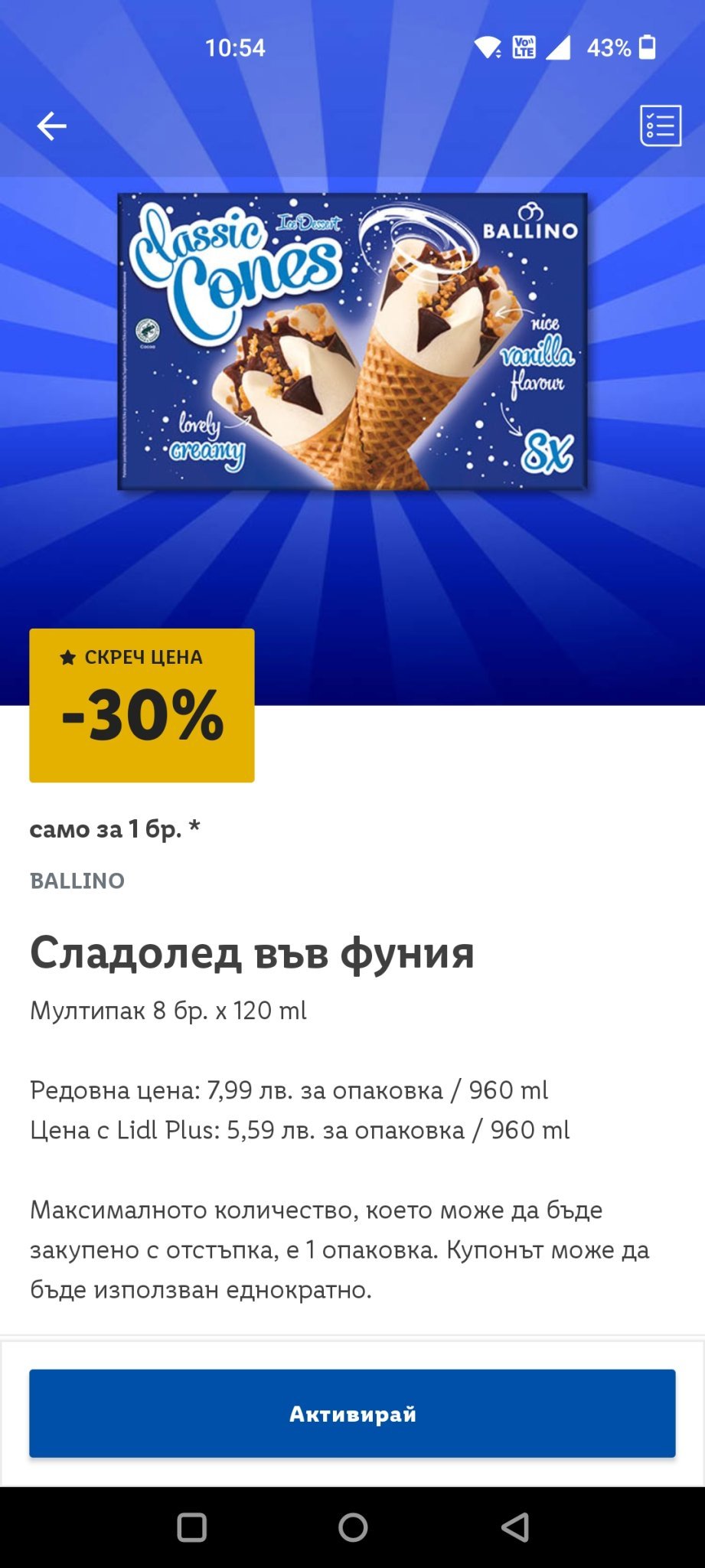
Task: Go back using the top arrow
Action: coord(51,126)
